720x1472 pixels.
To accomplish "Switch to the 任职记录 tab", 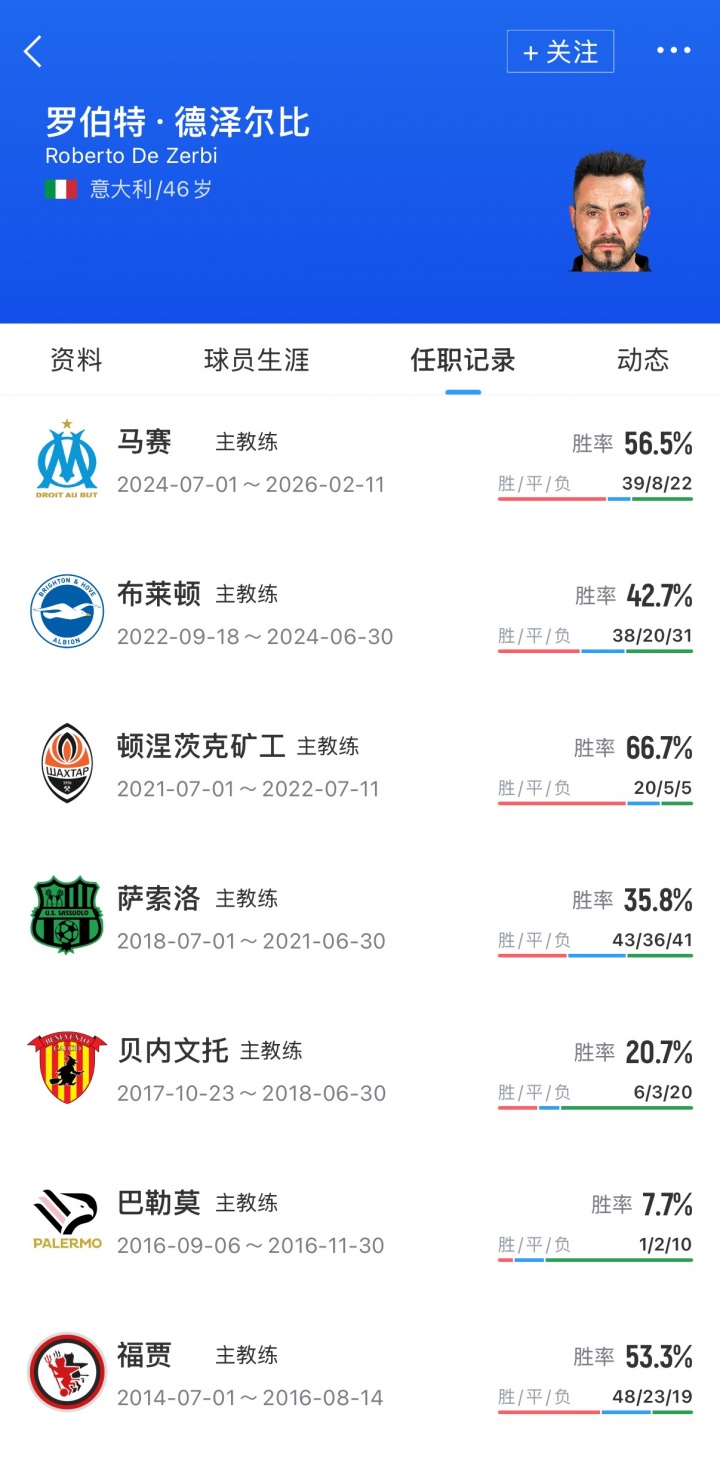I will [x=462, y=361].
